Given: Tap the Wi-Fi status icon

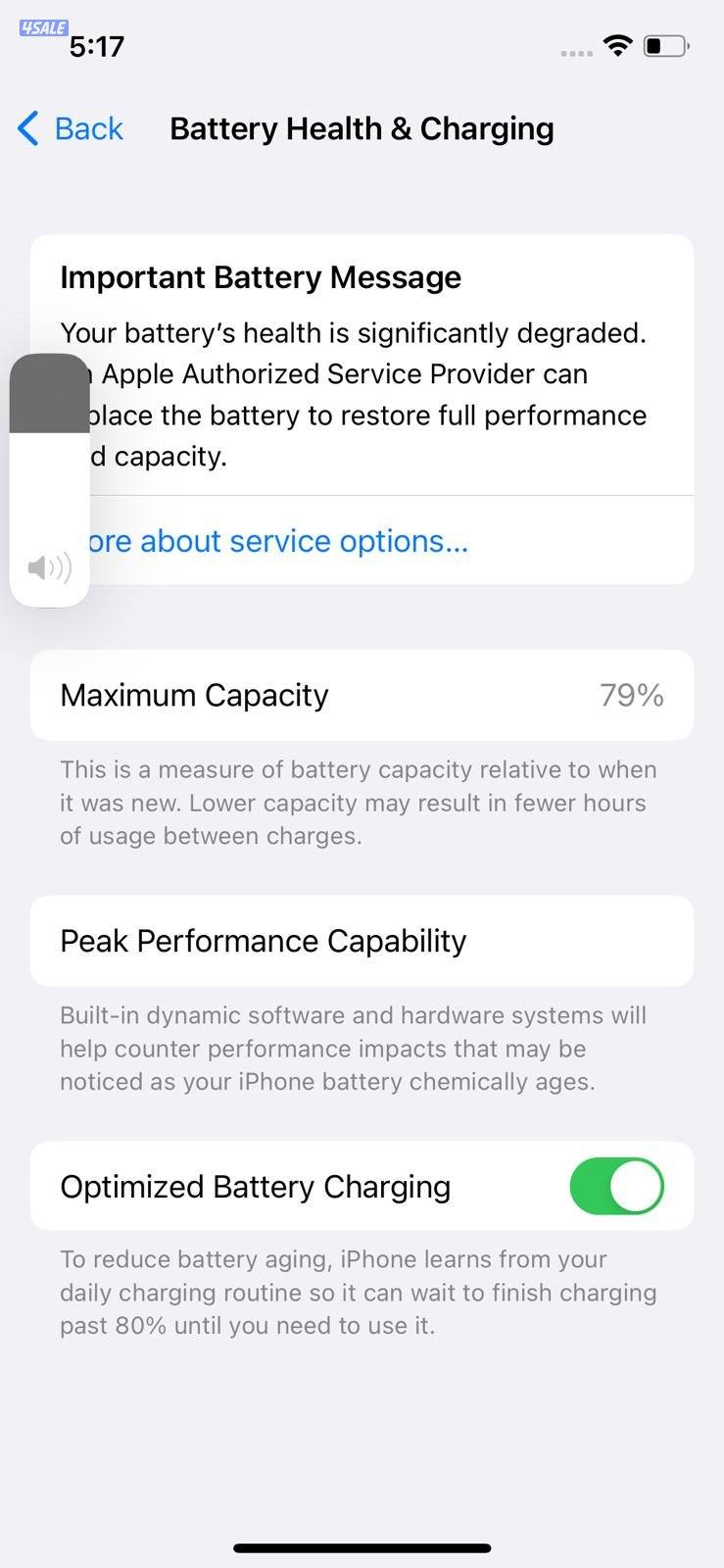Looking at the screenshot, I should pyautogui.click(x=617, y=45).
